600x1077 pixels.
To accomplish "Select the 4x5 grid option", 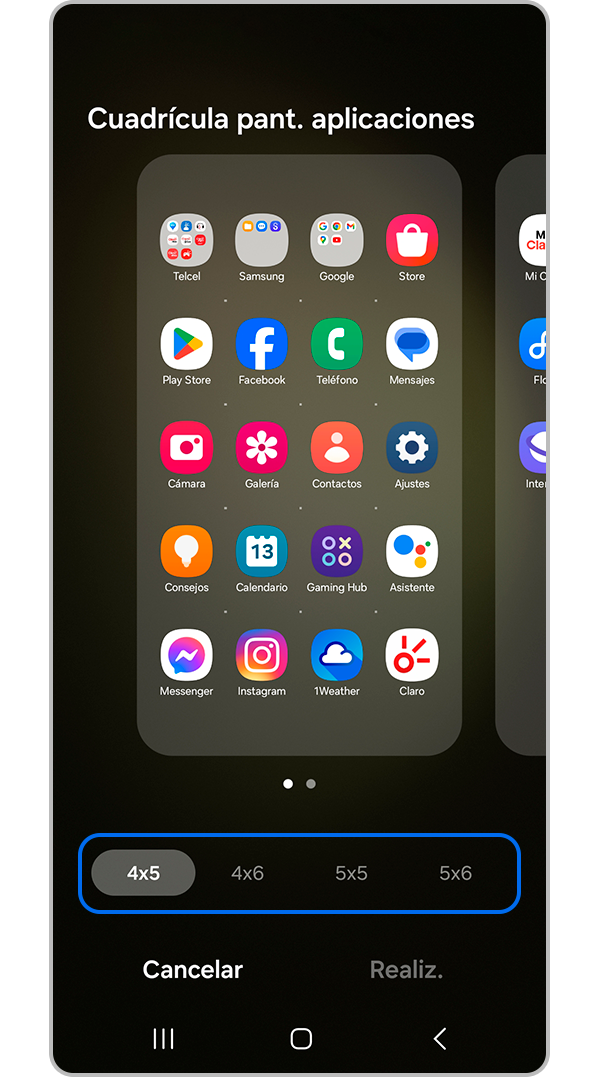I will pyautogui.click(x=143, y=873).
